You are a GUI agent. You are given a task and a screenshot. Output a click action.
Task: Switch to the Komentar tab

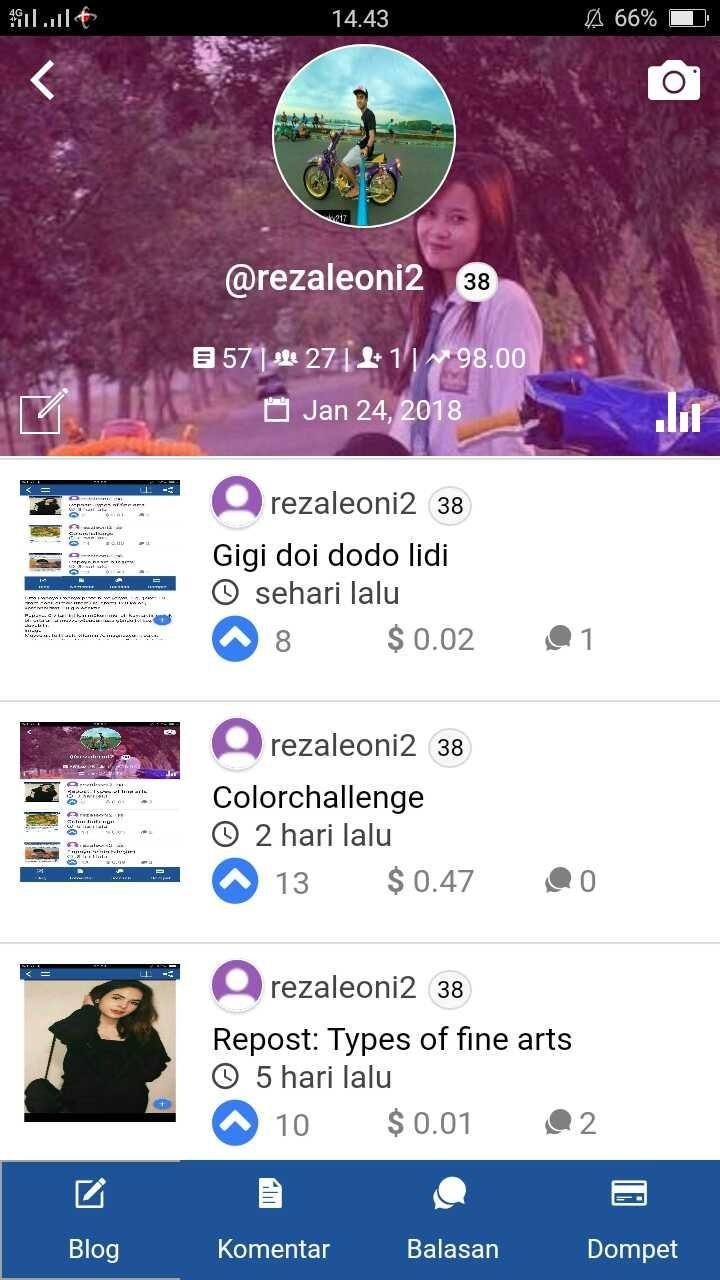coord(272,1220)
